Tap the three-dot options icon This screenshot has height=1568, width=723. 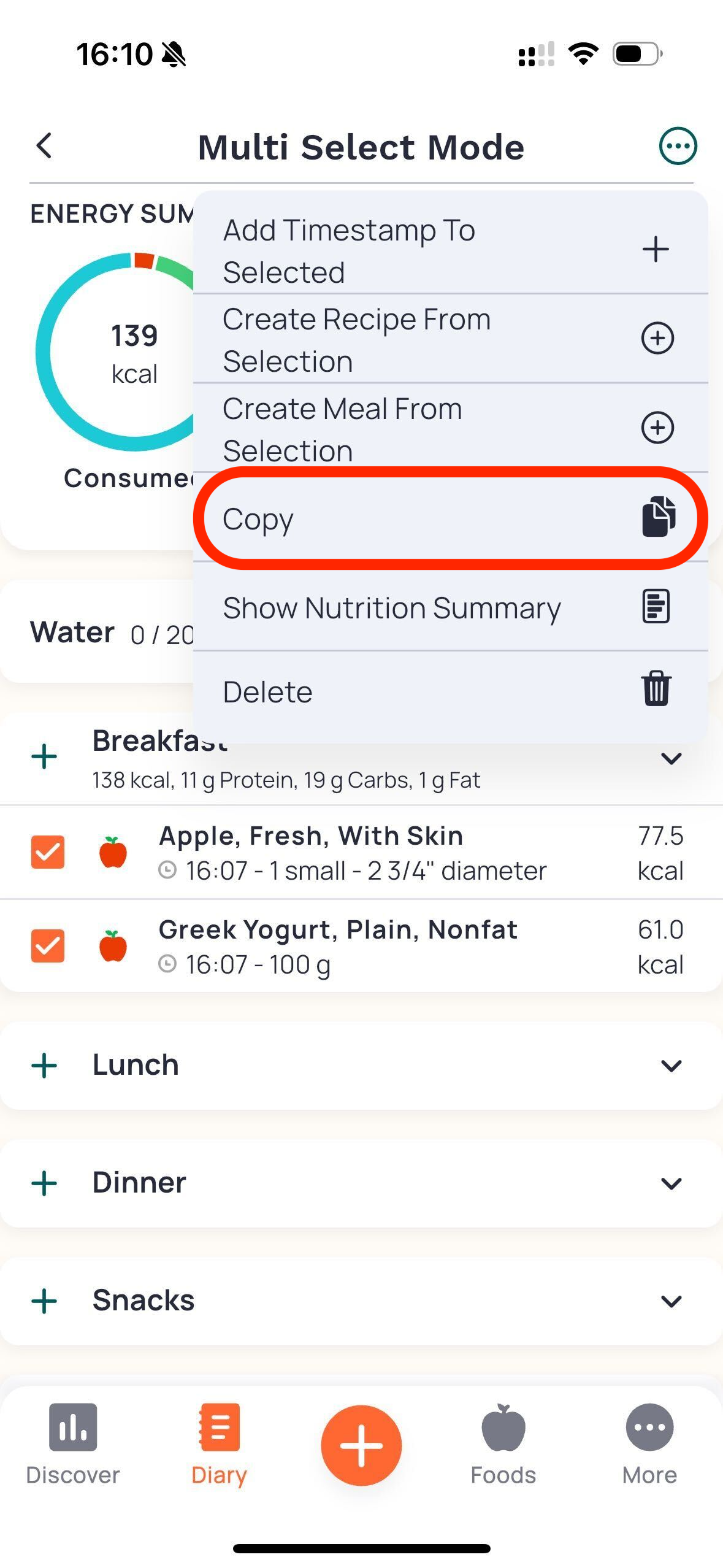(678, 146)
